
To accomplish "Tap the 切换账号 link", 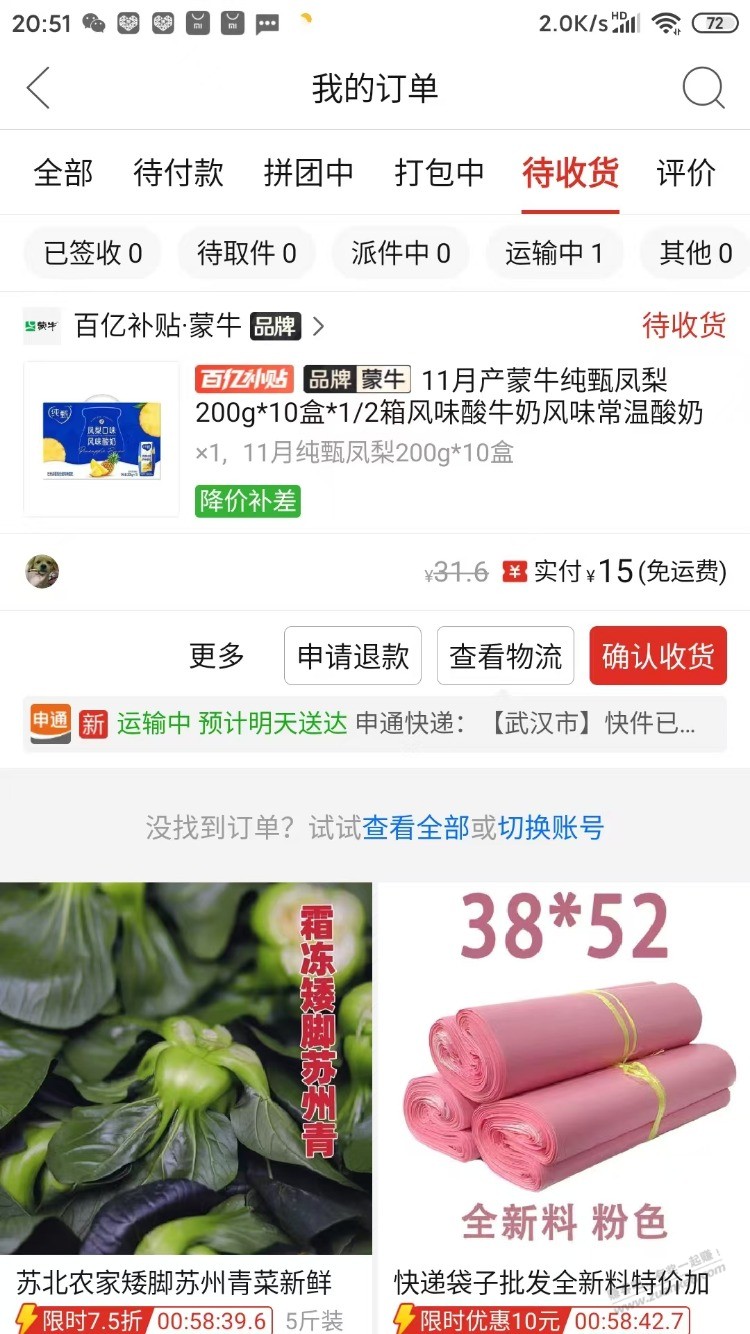I will pos(551,828).
